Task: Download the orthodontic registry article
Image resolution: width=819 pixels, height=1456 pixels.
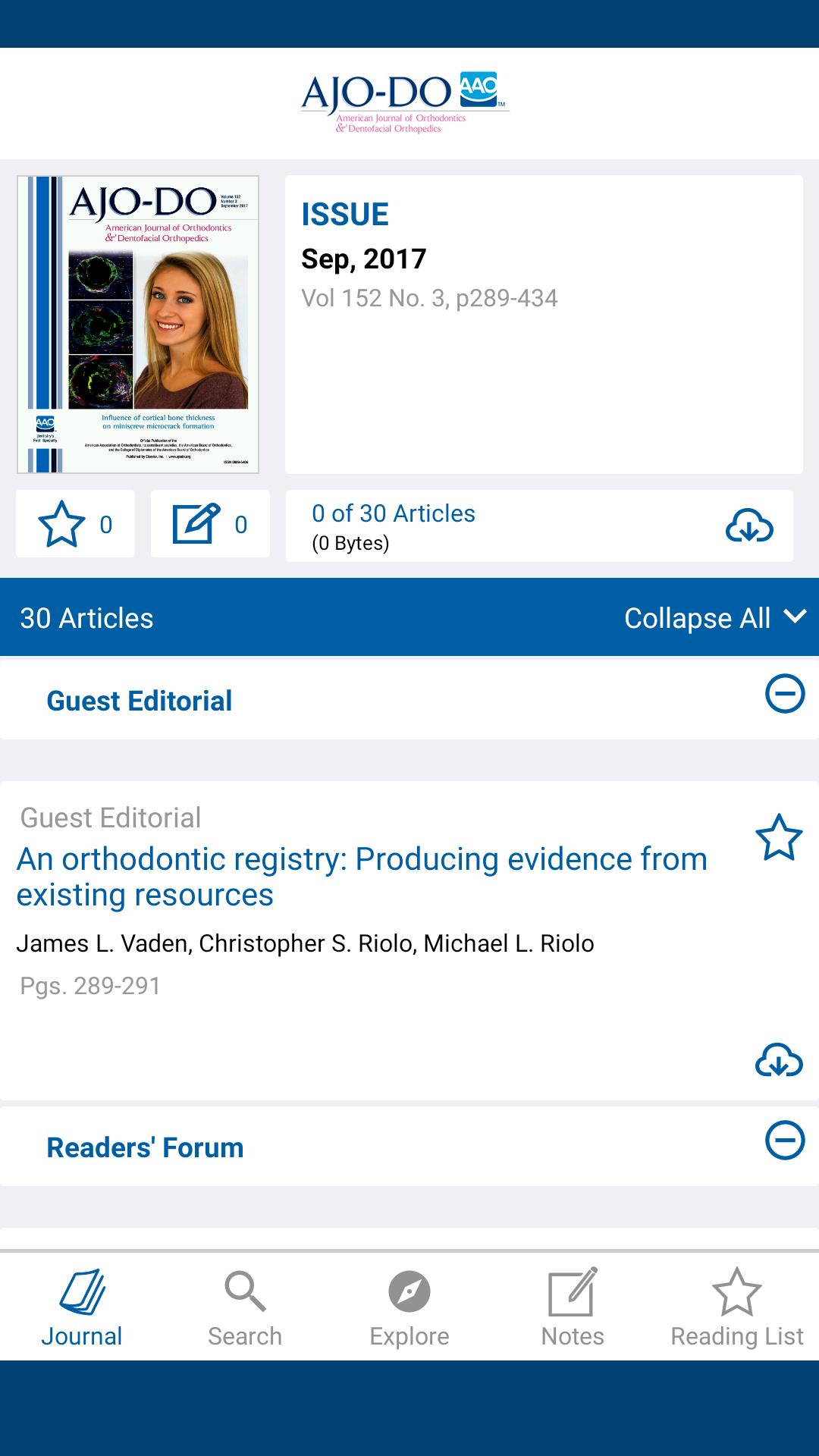Action: point(779,1060)
